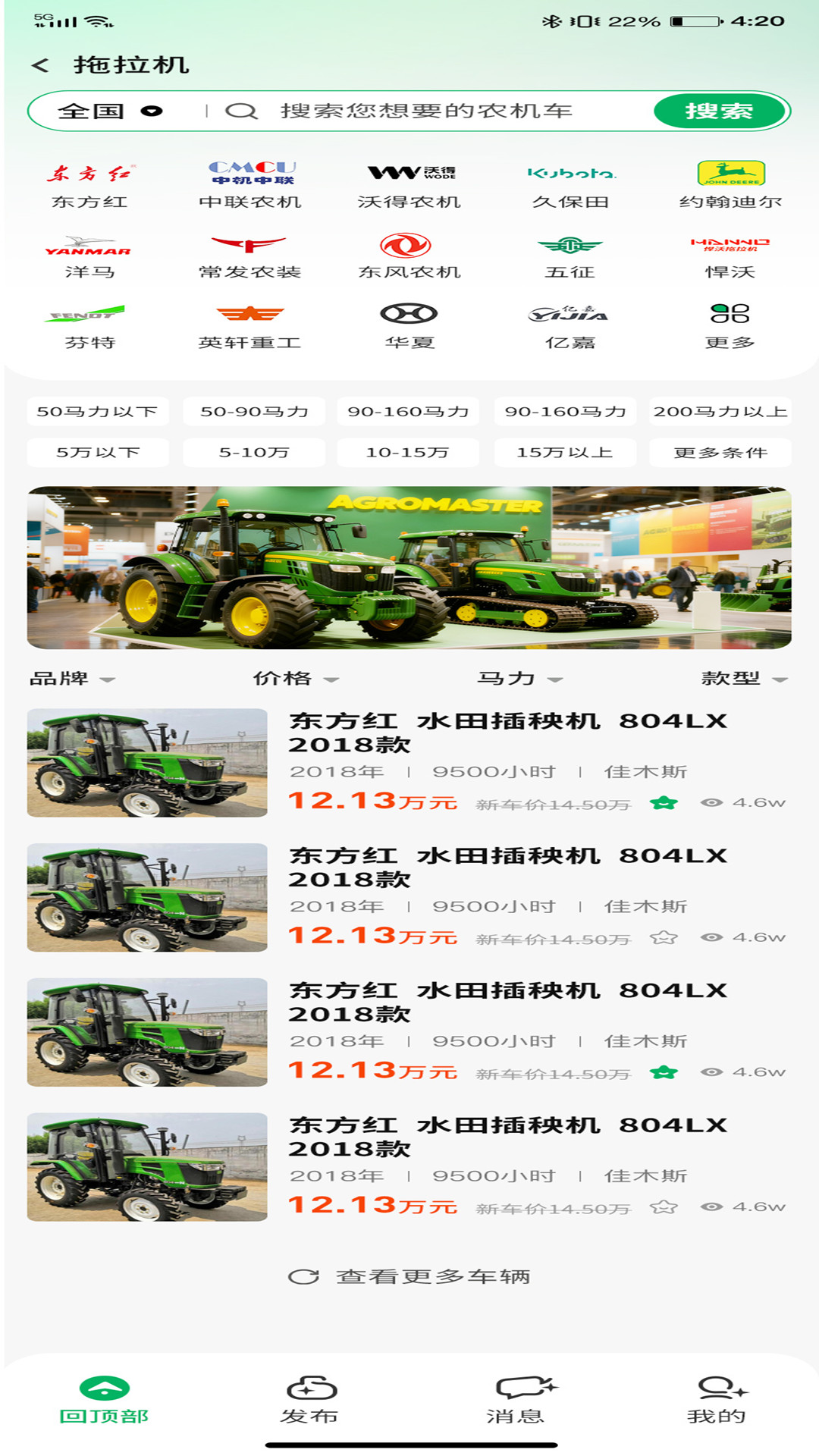Screen dimensions: 819x1456
Task: Filter by 50马力以下
Action: pos(98,412)
